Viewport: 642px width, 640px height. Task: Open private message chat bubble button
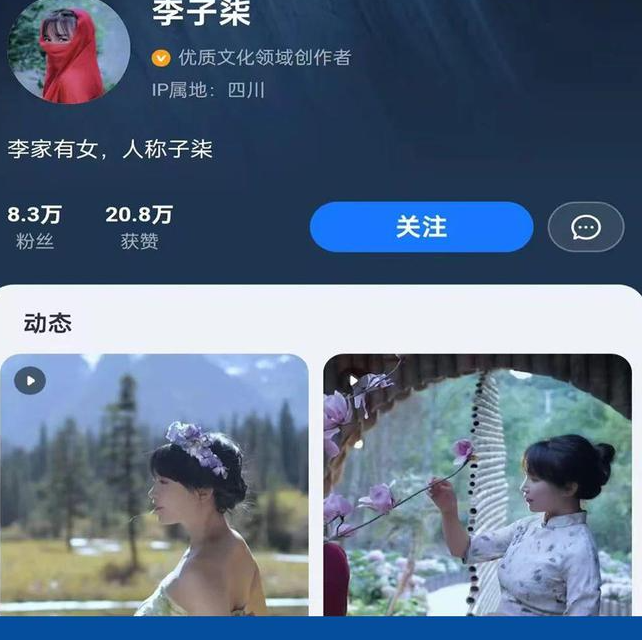pos(586,227)
